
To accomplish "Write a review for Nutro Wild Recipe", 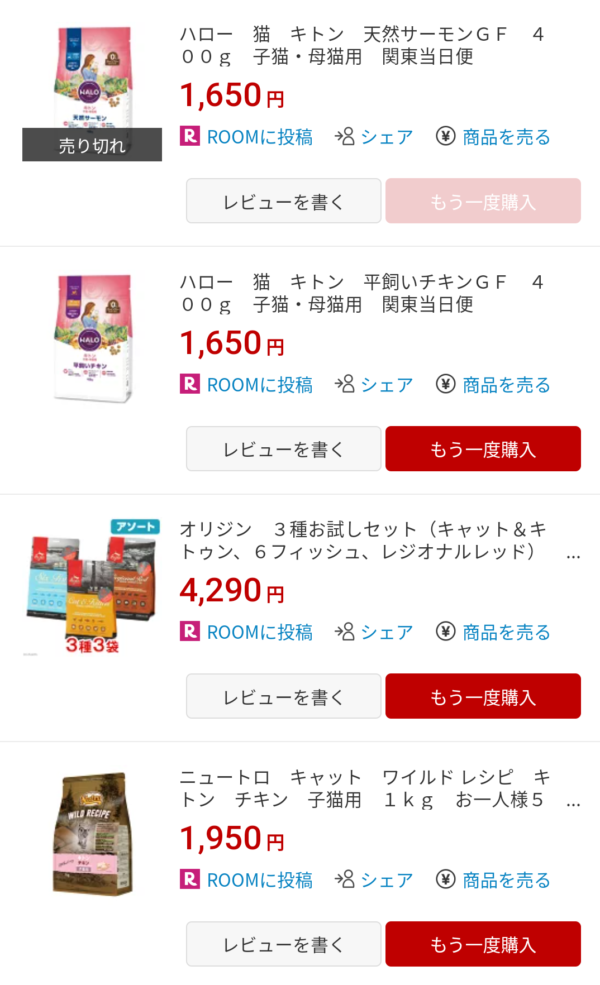I will 283,944.
